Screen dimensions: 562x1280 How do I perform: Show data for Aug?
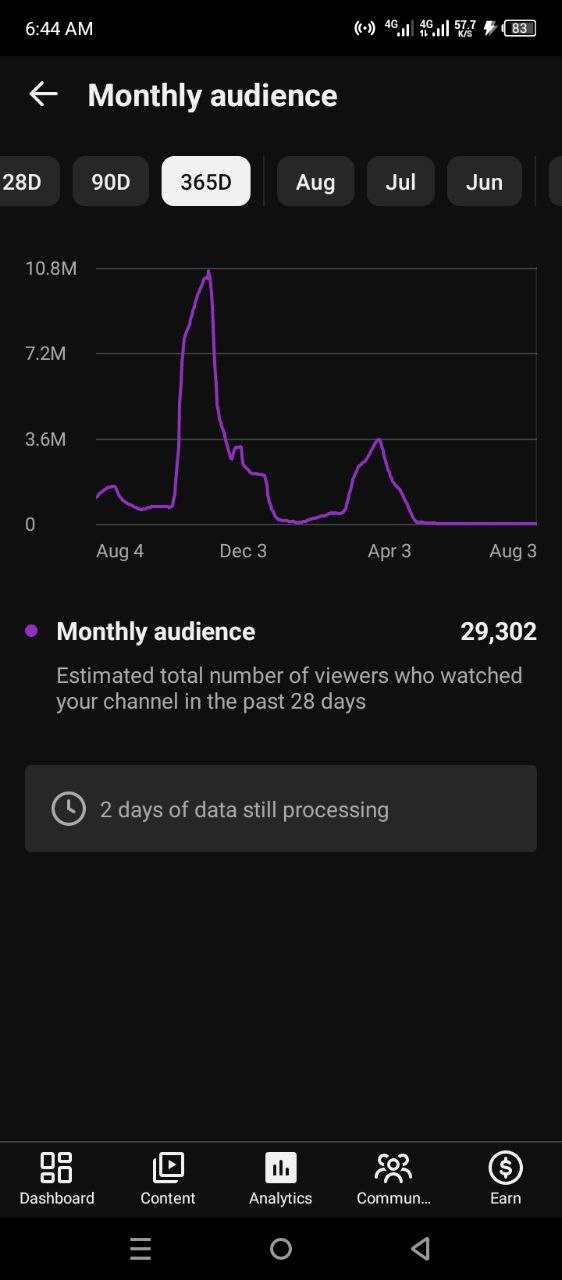pyautogui.click(x=315, y=182)
